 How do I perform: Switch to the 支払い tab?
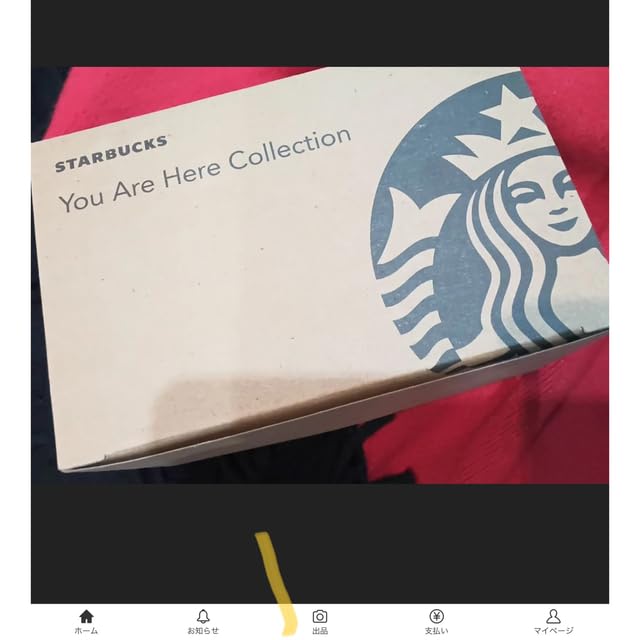(436, 621)
